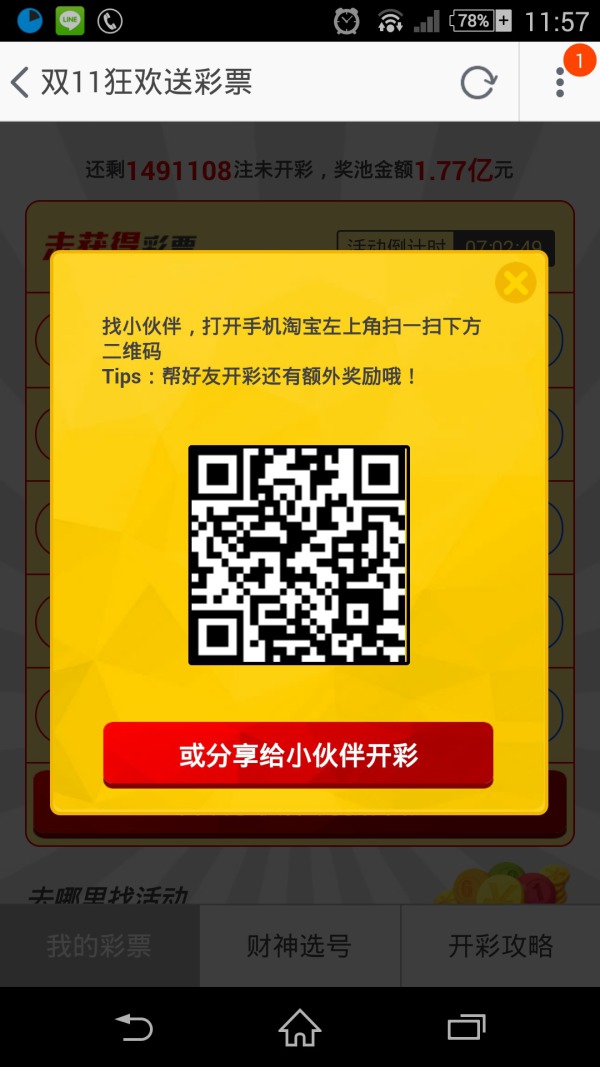
Task: Refresh the lottery page
Action: click(x=478, y=82)
